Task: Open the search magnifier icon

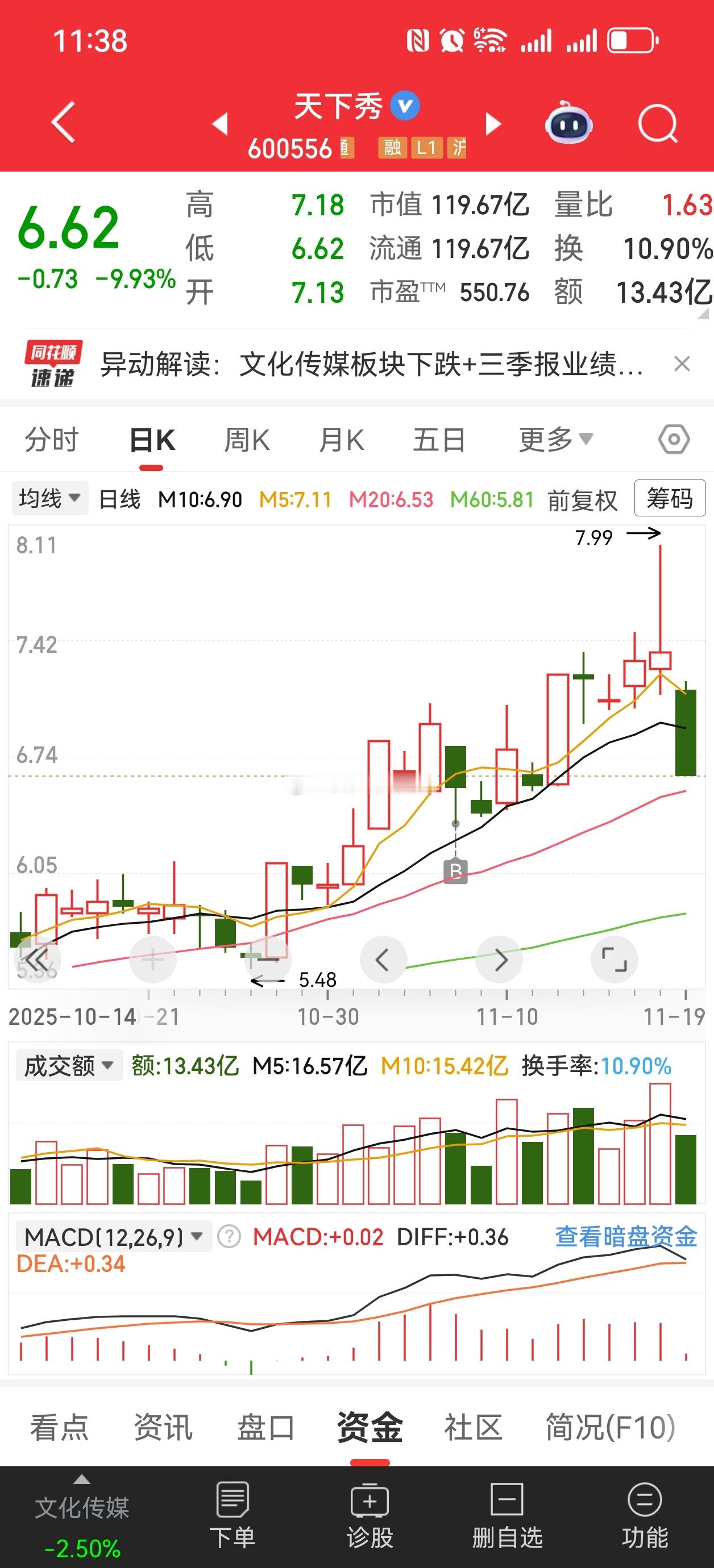Action: click(x=658, y=122)
